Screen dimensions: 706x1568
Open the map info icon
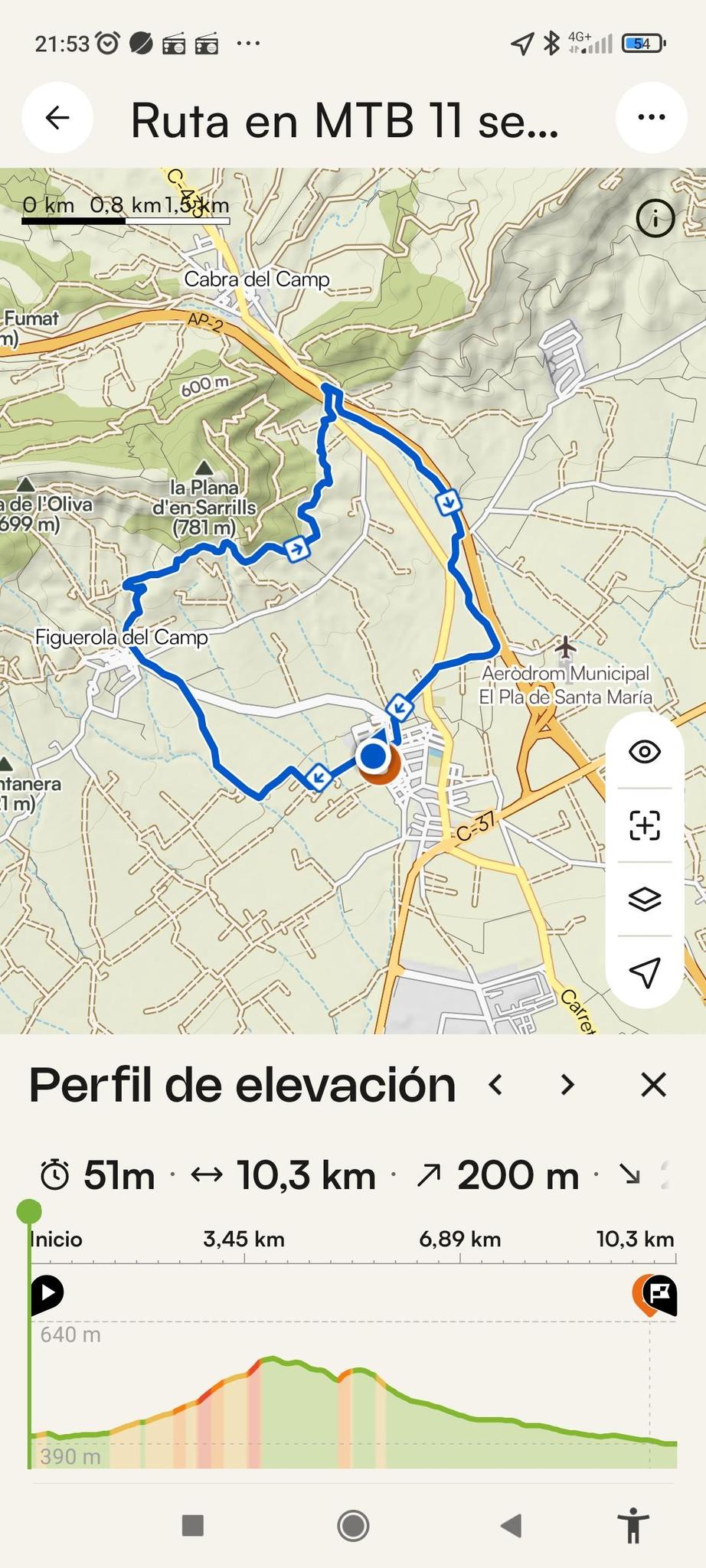[655, 219]
